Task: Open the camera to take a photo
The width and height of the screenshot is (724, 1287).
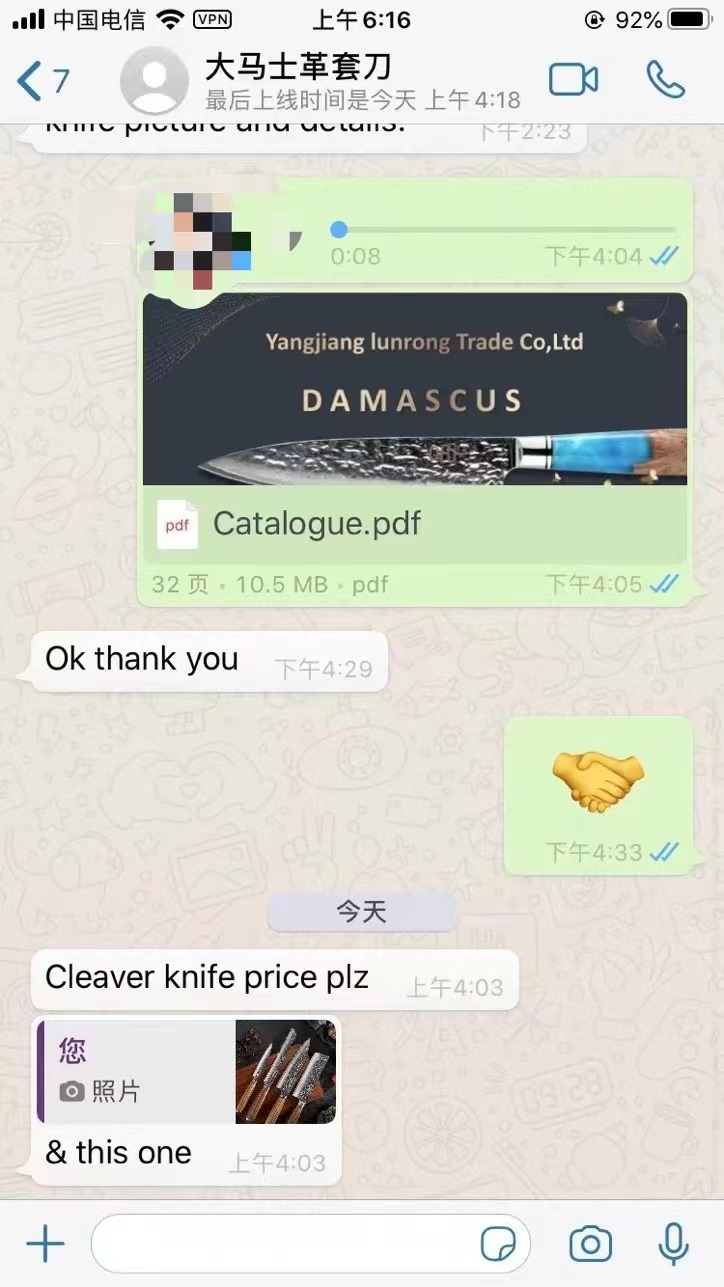Action: point(590,1244)
